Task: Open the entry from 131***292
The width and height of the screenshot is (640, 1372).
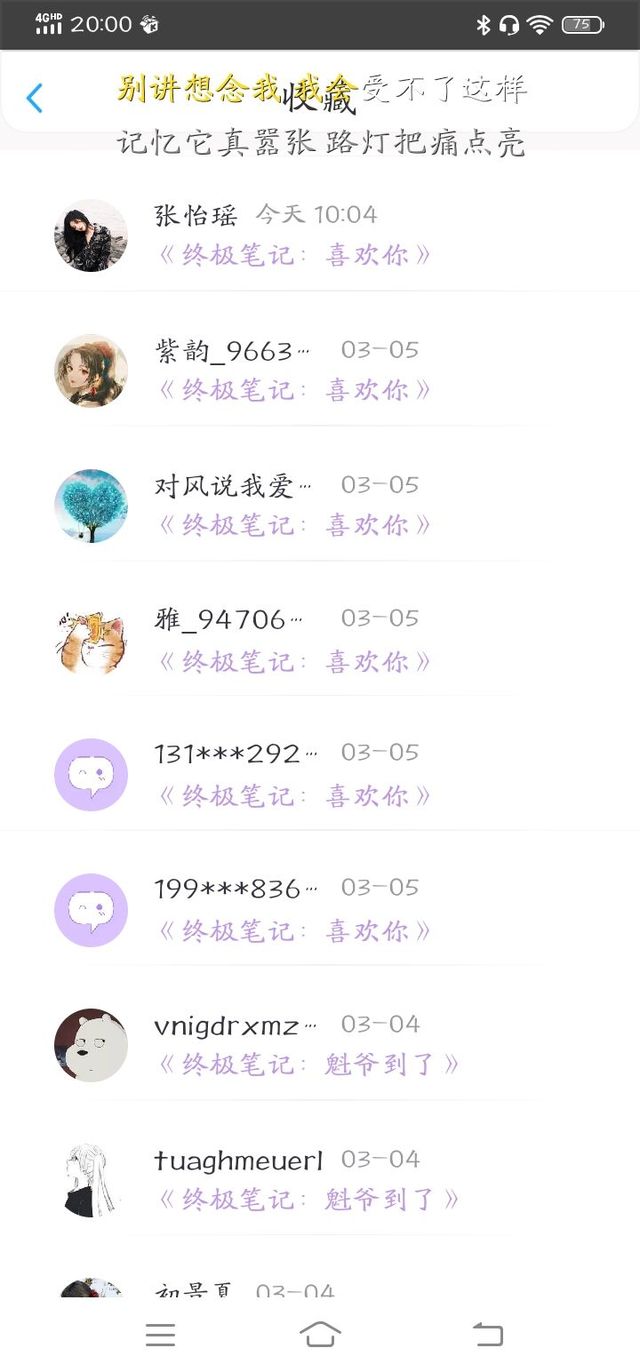Action: (320, 775)
